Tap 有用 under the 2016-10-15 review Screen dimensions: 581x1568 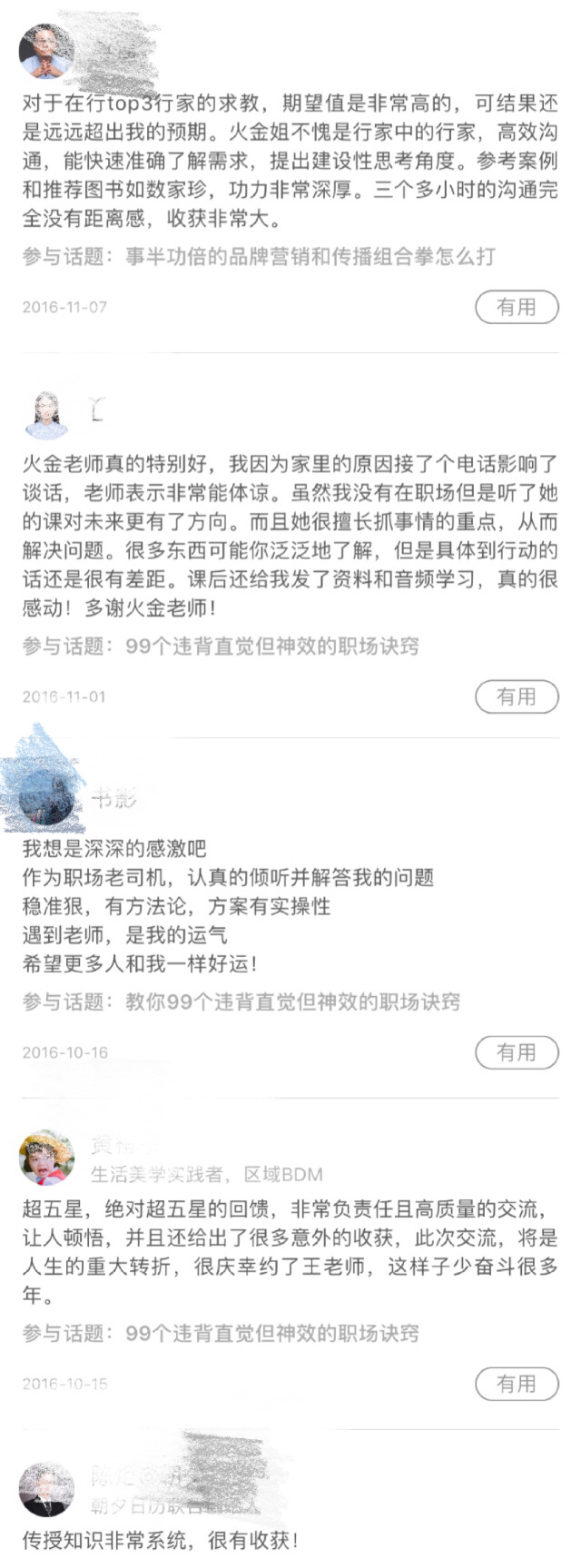[x=517, y=1384]
